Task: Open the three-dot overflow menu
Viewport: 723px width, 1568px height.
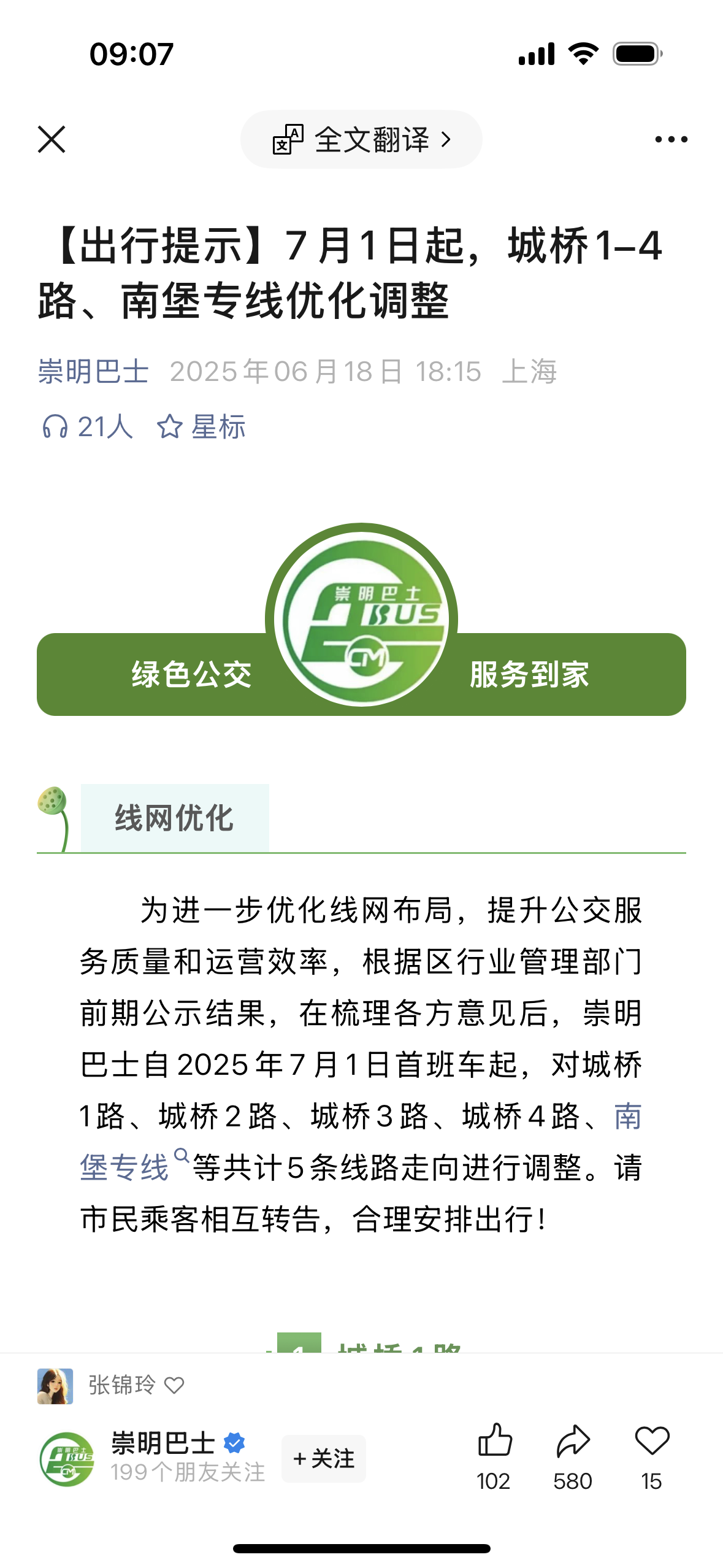Action: pos(671,139)
